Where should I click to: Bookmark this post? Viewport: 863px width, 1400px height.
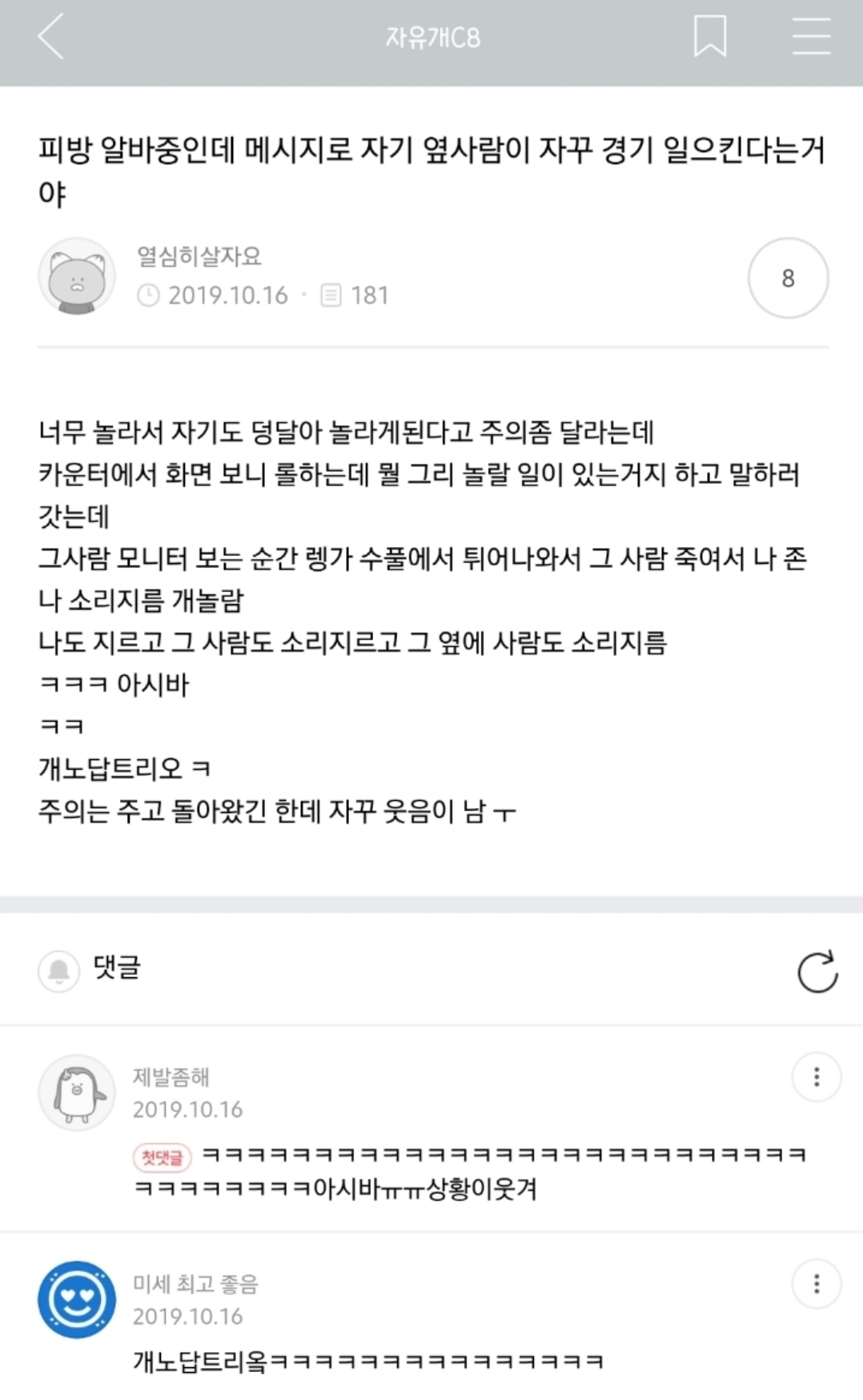click(709, 37)
